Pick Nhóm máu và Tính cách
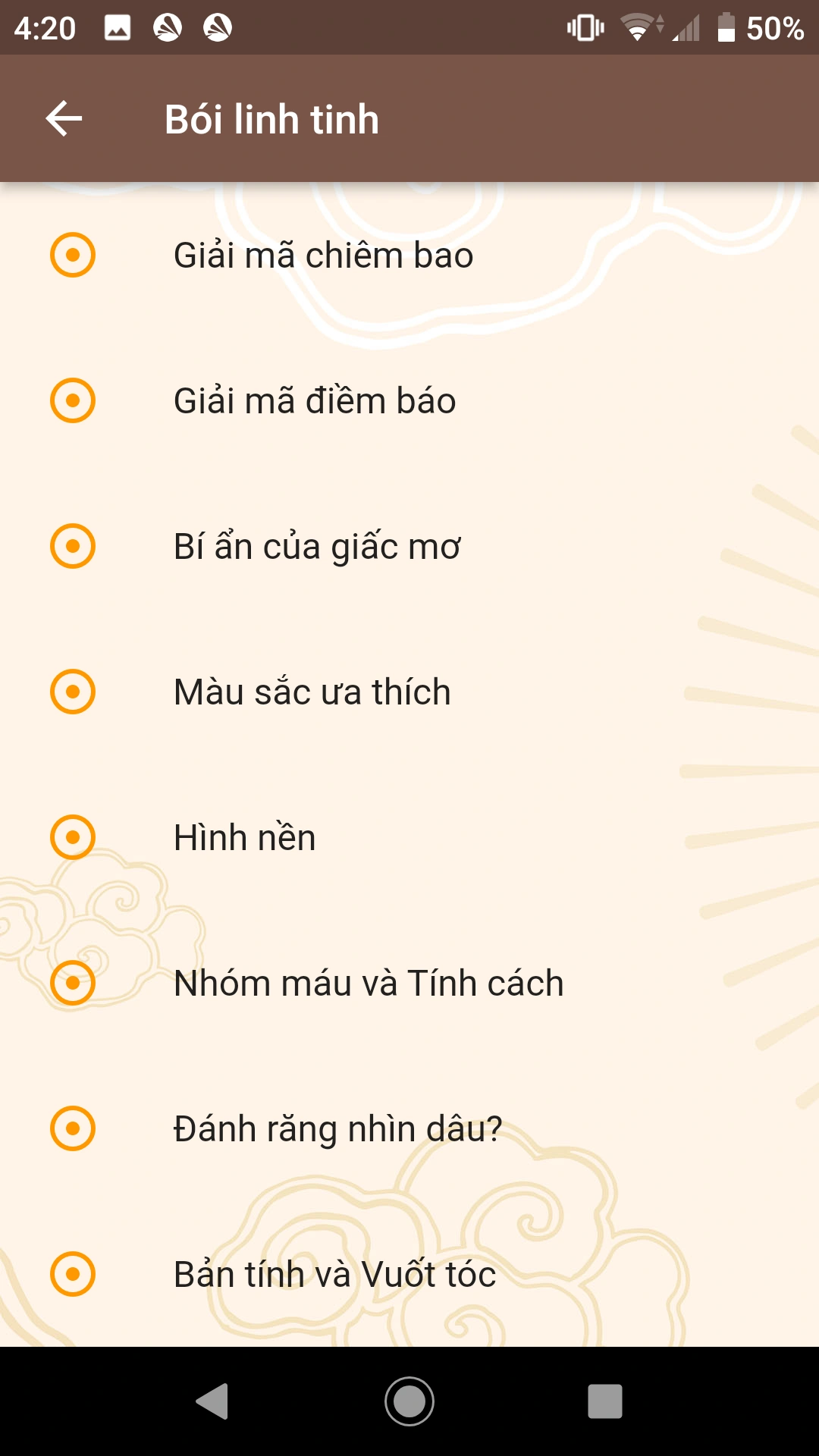The height and width of the screenshot is (1456, 819). click(x=367, y=983)
